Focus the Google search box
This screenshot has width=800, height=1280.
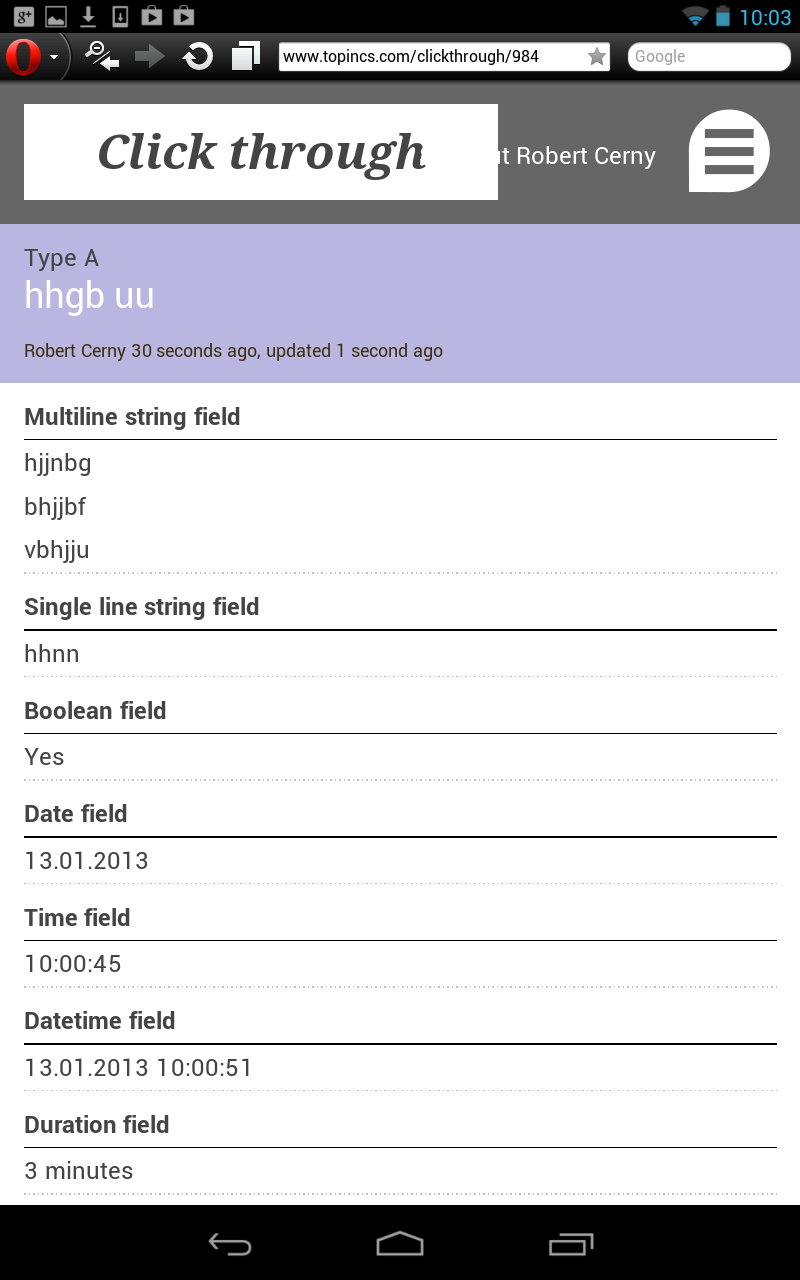(x=705, y=57)
